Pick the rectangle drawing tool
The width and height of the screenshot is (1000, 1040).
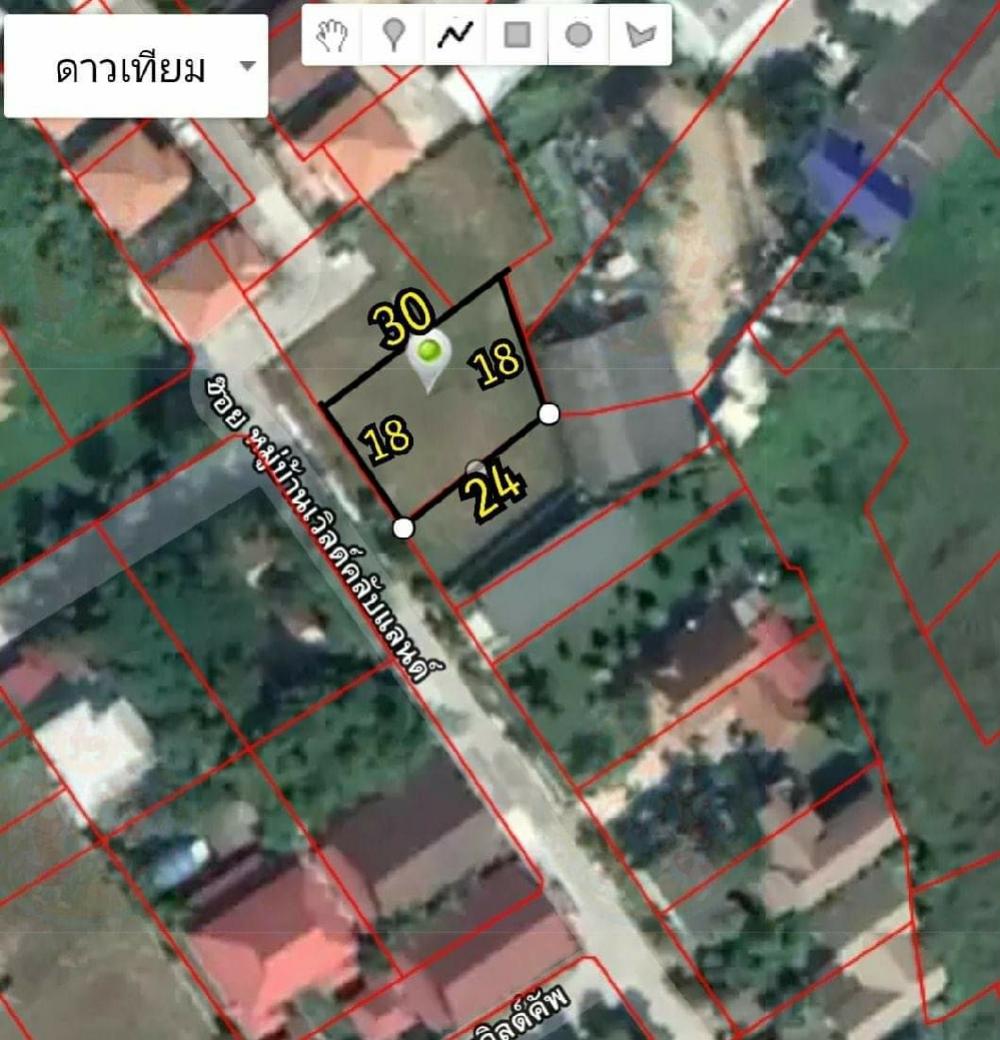pos(517,35)
